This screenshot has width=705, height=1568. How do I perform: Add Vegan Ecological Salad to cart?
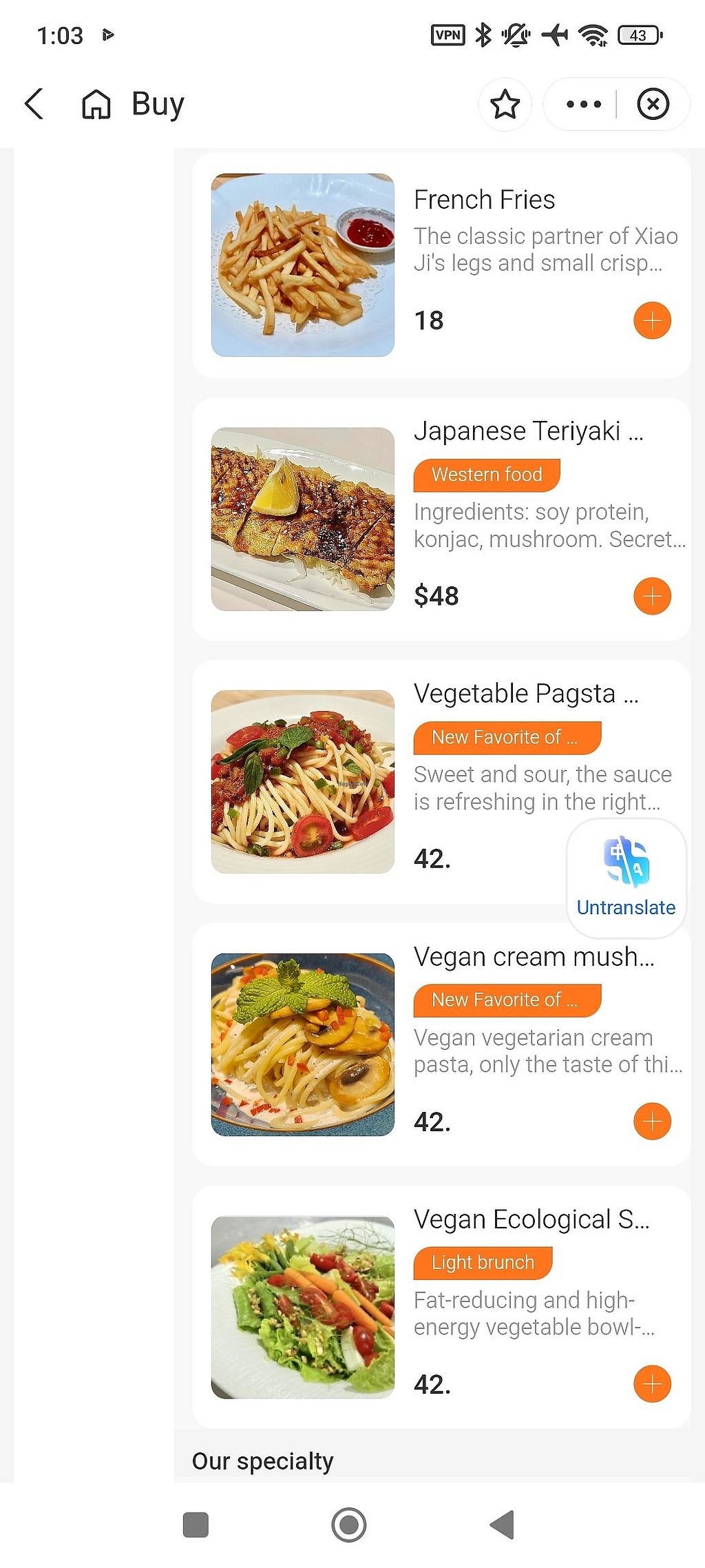click(652, 1384)
